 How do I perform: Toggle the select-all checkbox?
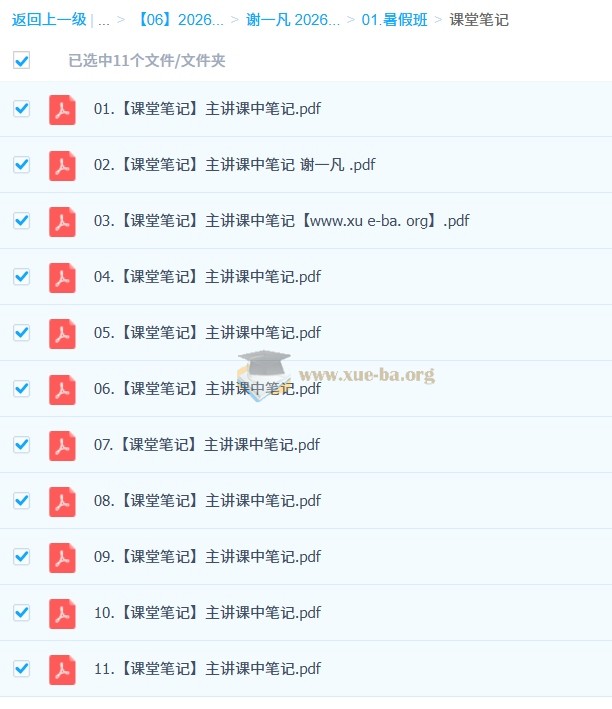(x=21, y=61)
